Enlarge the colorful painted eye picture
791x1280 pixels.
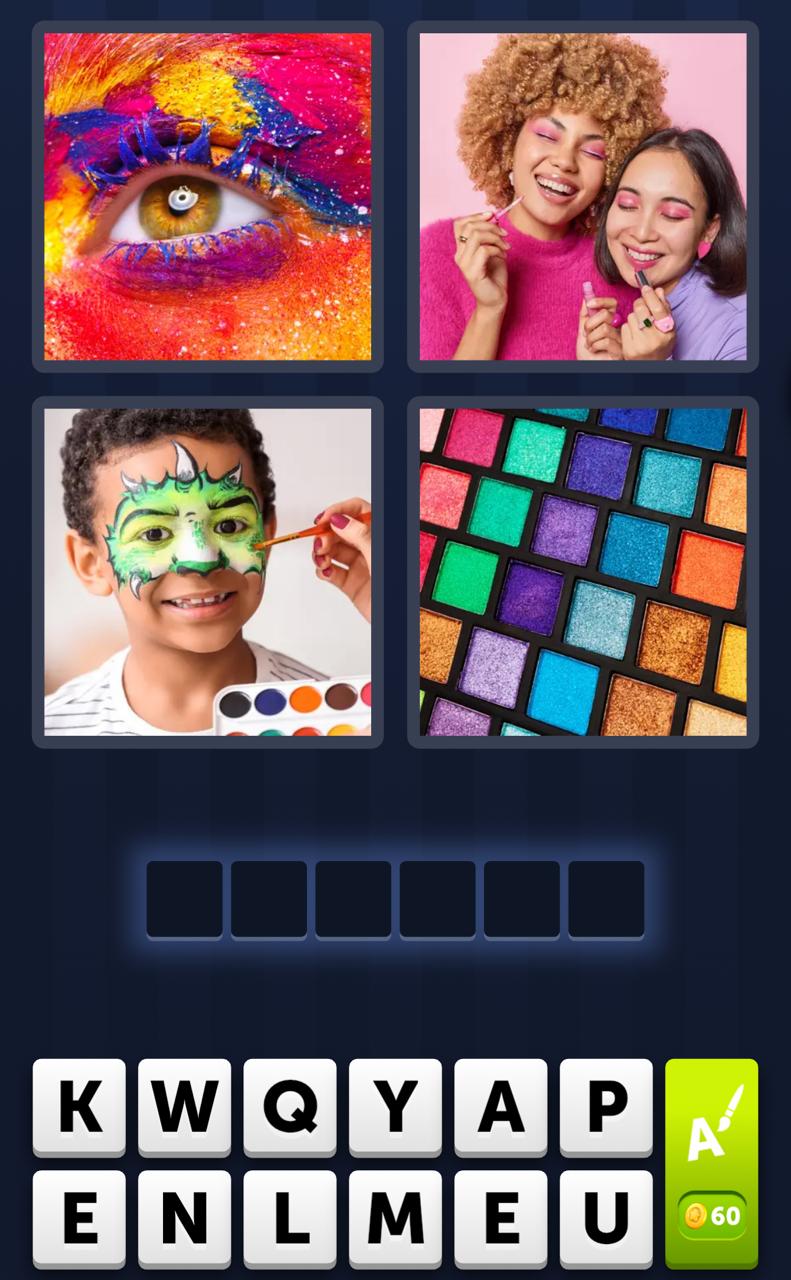click(208, 197)
